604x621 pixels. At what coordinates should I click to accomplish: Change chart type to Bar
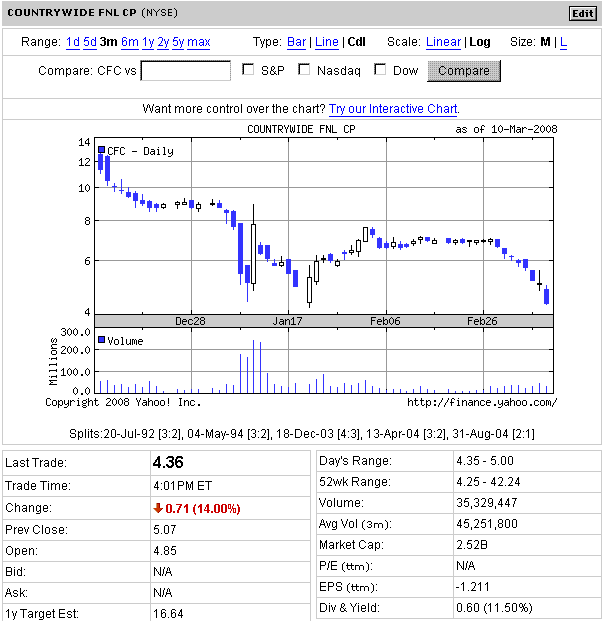296,42
